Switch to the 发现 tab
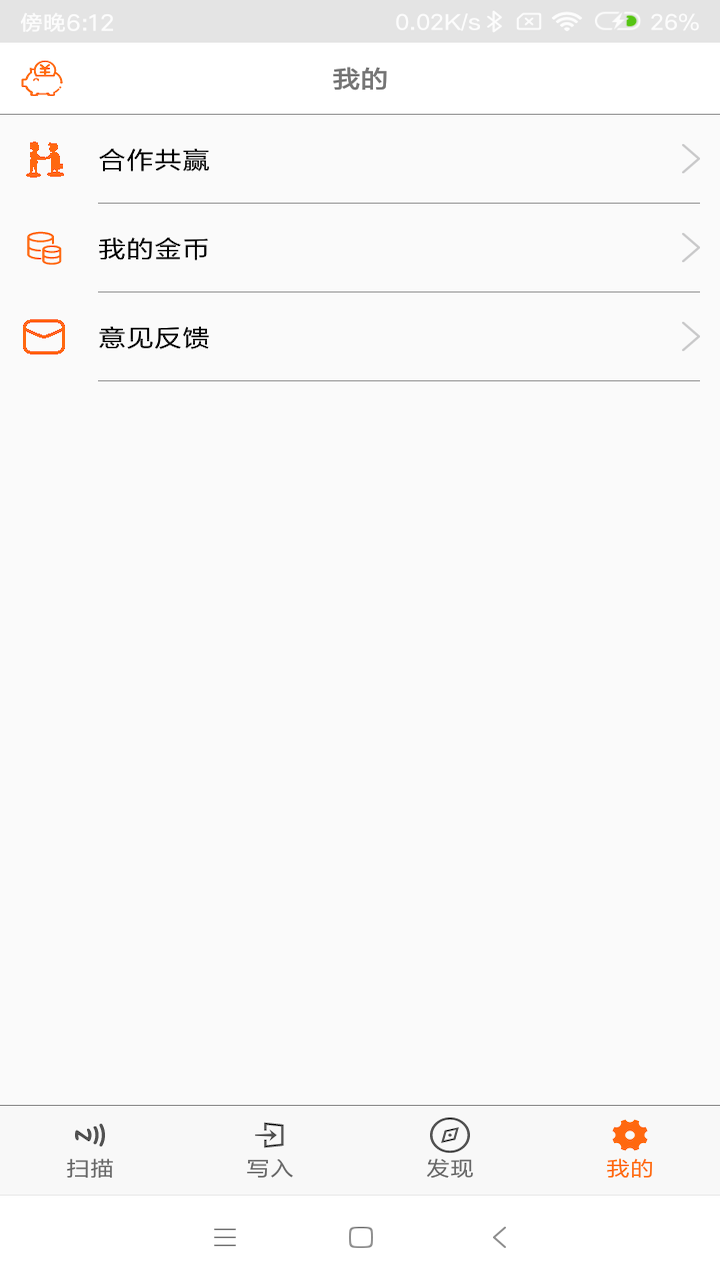The image size is (720, 1280). point(450,1150)
